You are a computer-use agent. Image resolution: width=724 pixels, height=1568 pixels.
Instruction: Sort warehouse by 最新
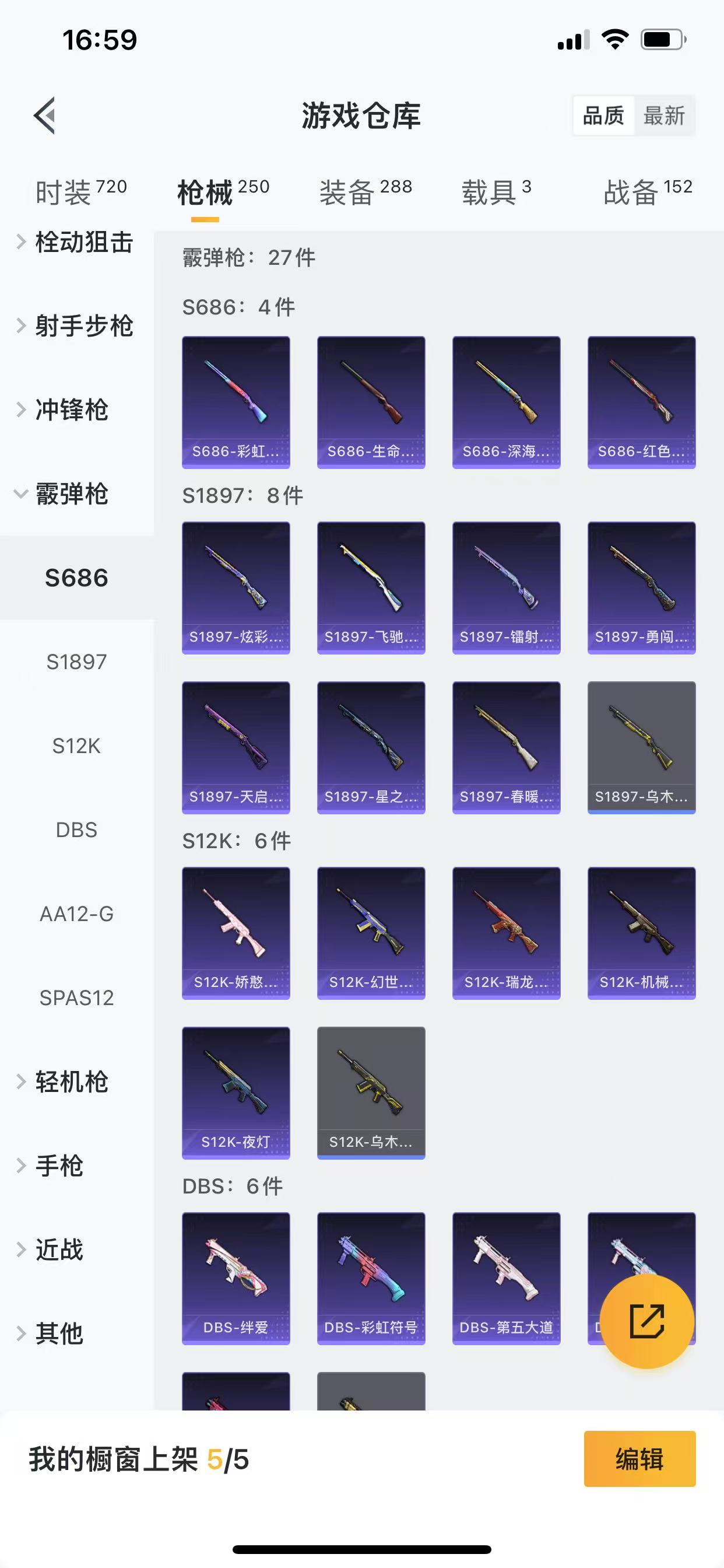pos(664,115)
